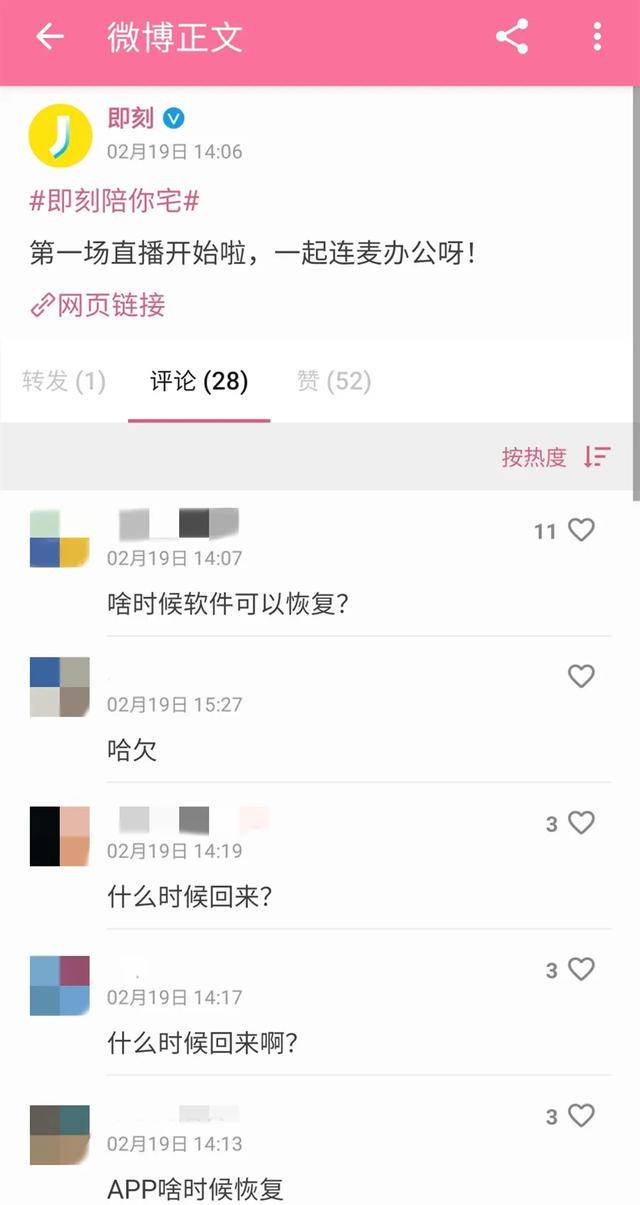Open the #即刻陪你宅# hashtag

114,200
